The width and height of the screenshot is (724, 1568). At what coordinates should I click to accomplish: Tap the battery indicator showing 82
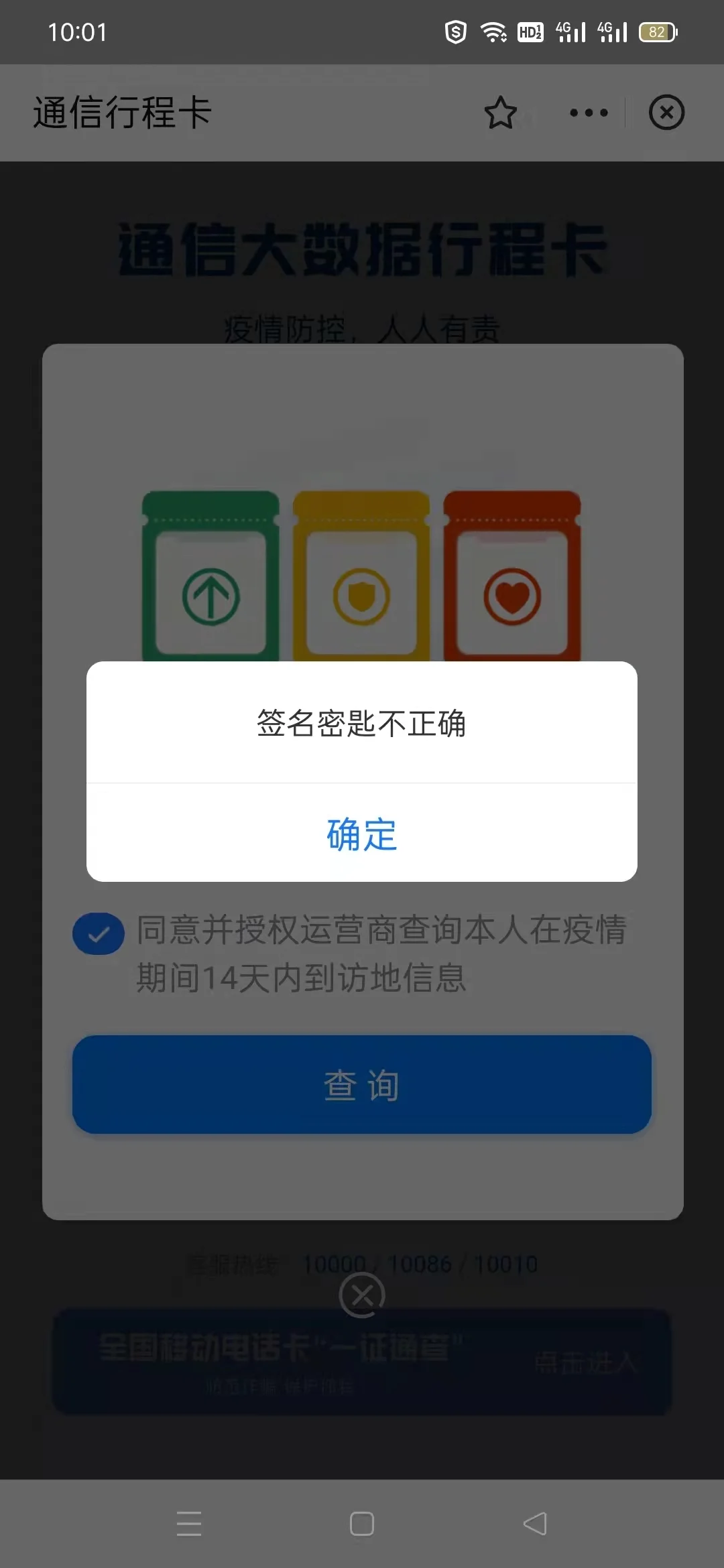coord(656,31)
